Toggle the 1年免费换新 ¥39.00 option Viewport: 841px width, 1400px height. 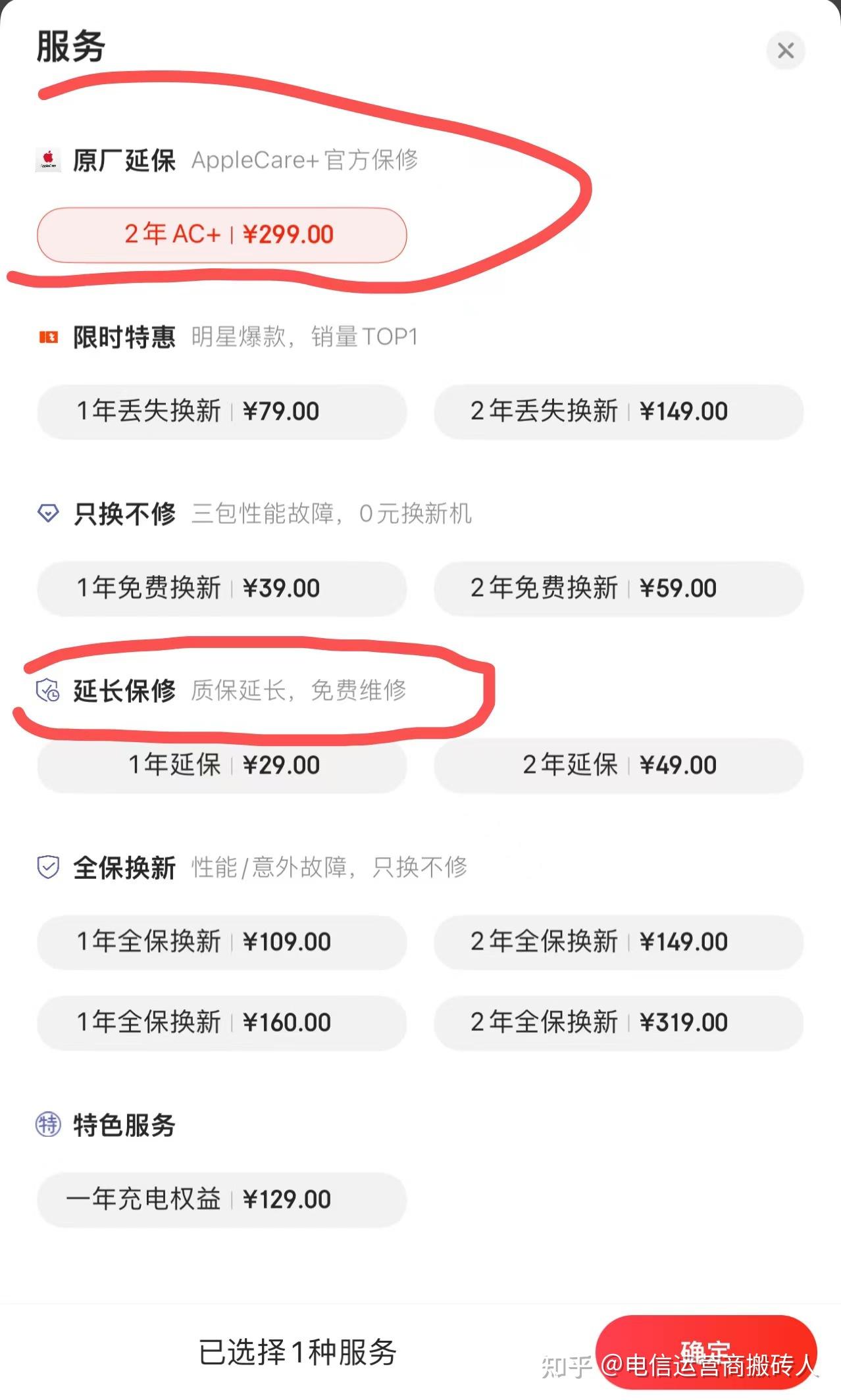(222, 589)
